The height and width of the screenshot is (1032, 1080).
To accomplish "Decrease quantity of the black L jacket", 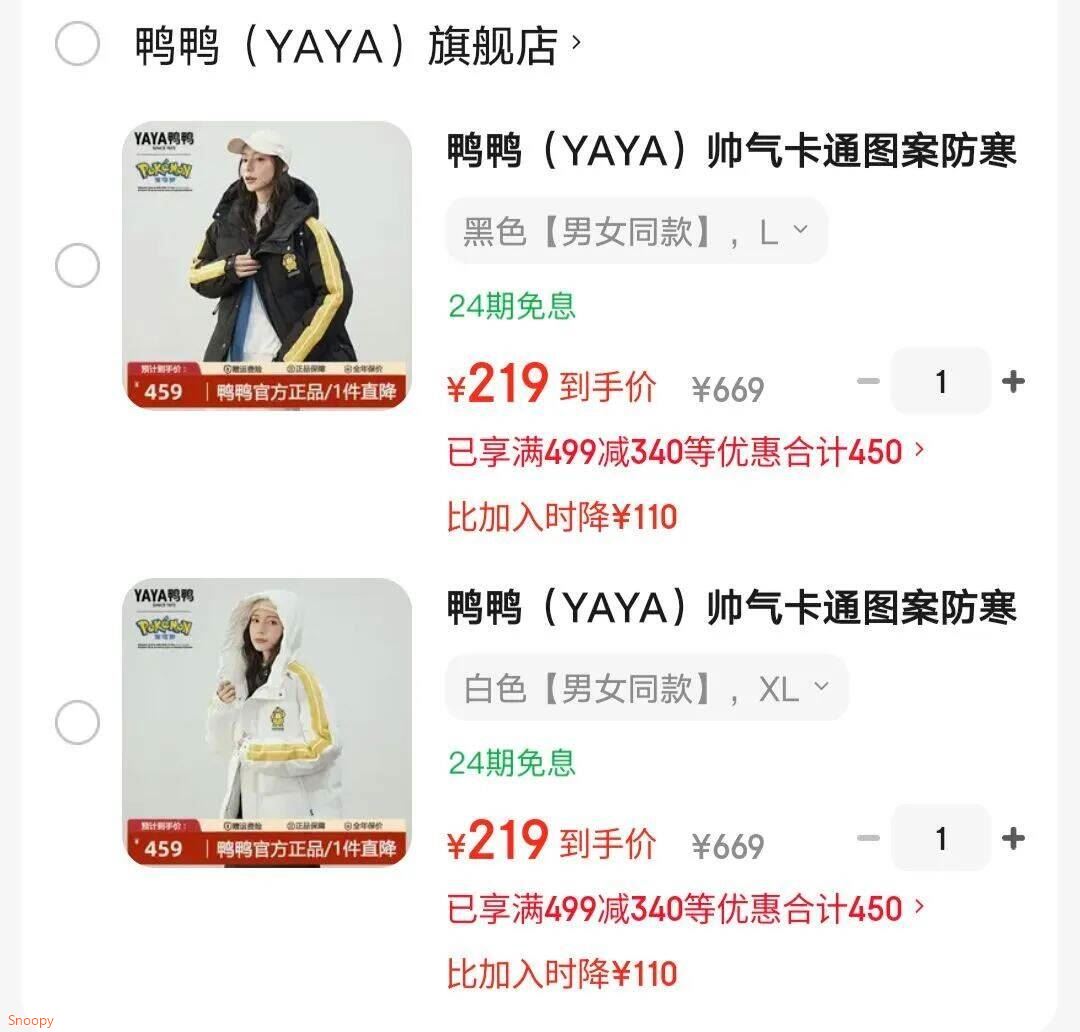I will (868, 381).
